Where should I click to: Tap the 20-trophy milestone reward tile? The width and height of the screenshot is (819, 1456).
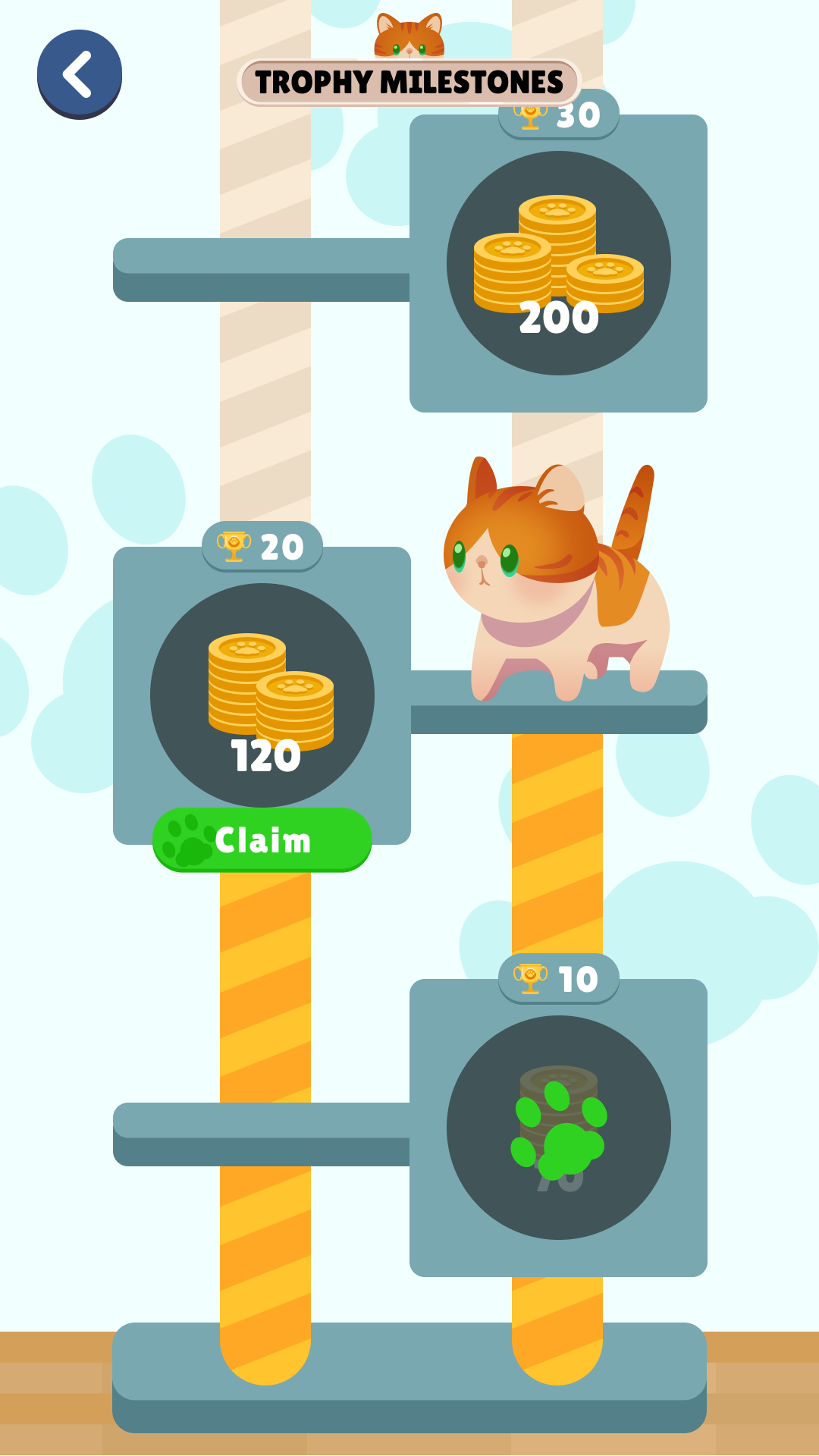coord(262,695)
